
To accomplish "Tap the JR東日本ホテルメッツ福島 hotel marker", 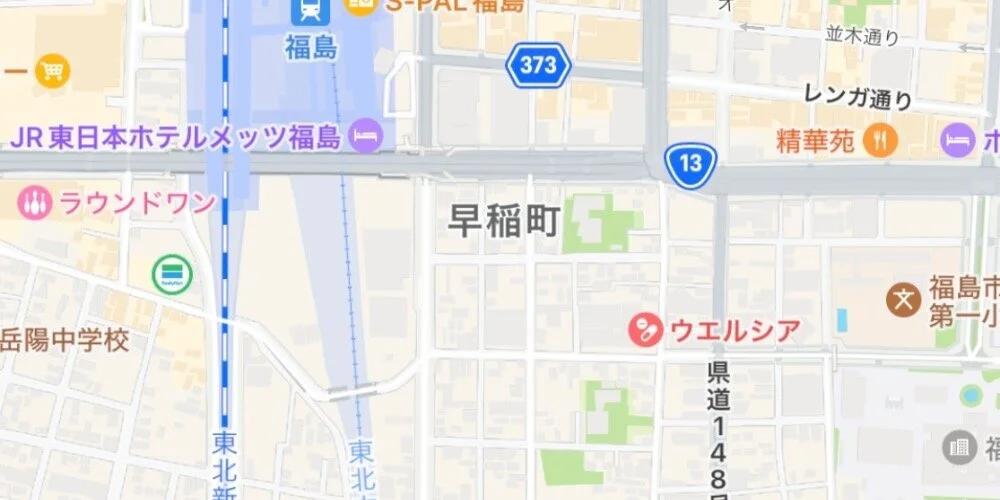I will [x=367, y=136].
